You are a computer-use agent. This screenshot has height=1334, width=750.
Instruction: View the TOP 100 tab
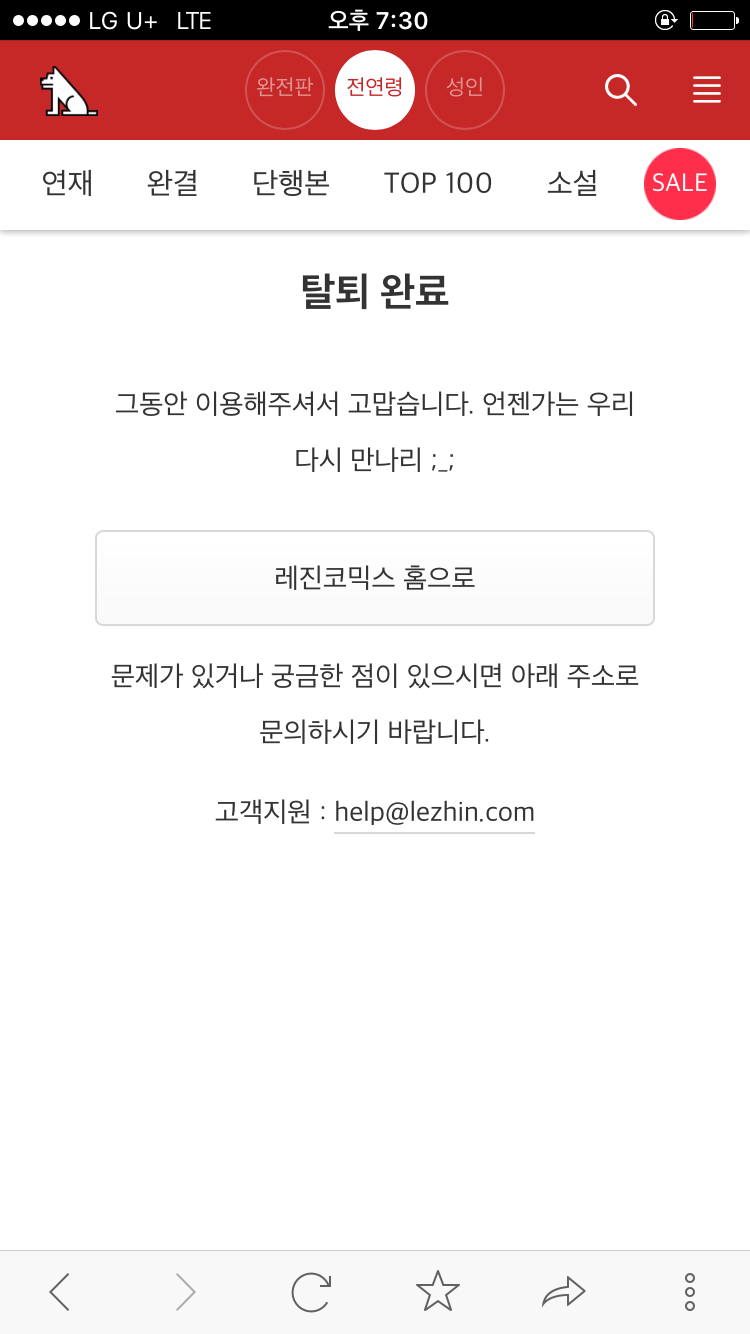438,183
